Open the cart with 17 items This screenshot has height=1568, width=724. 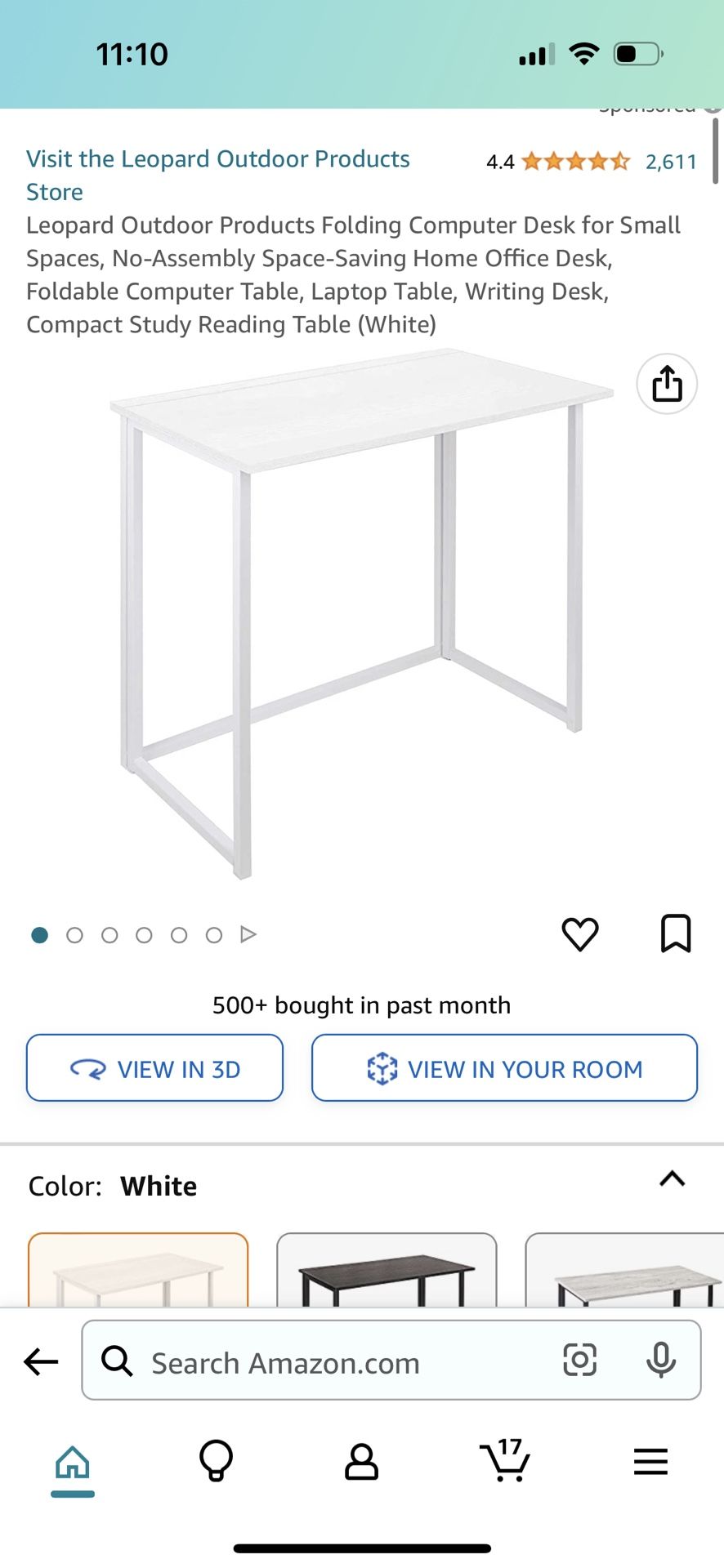pyautogui.click(x=506, y=1460)
